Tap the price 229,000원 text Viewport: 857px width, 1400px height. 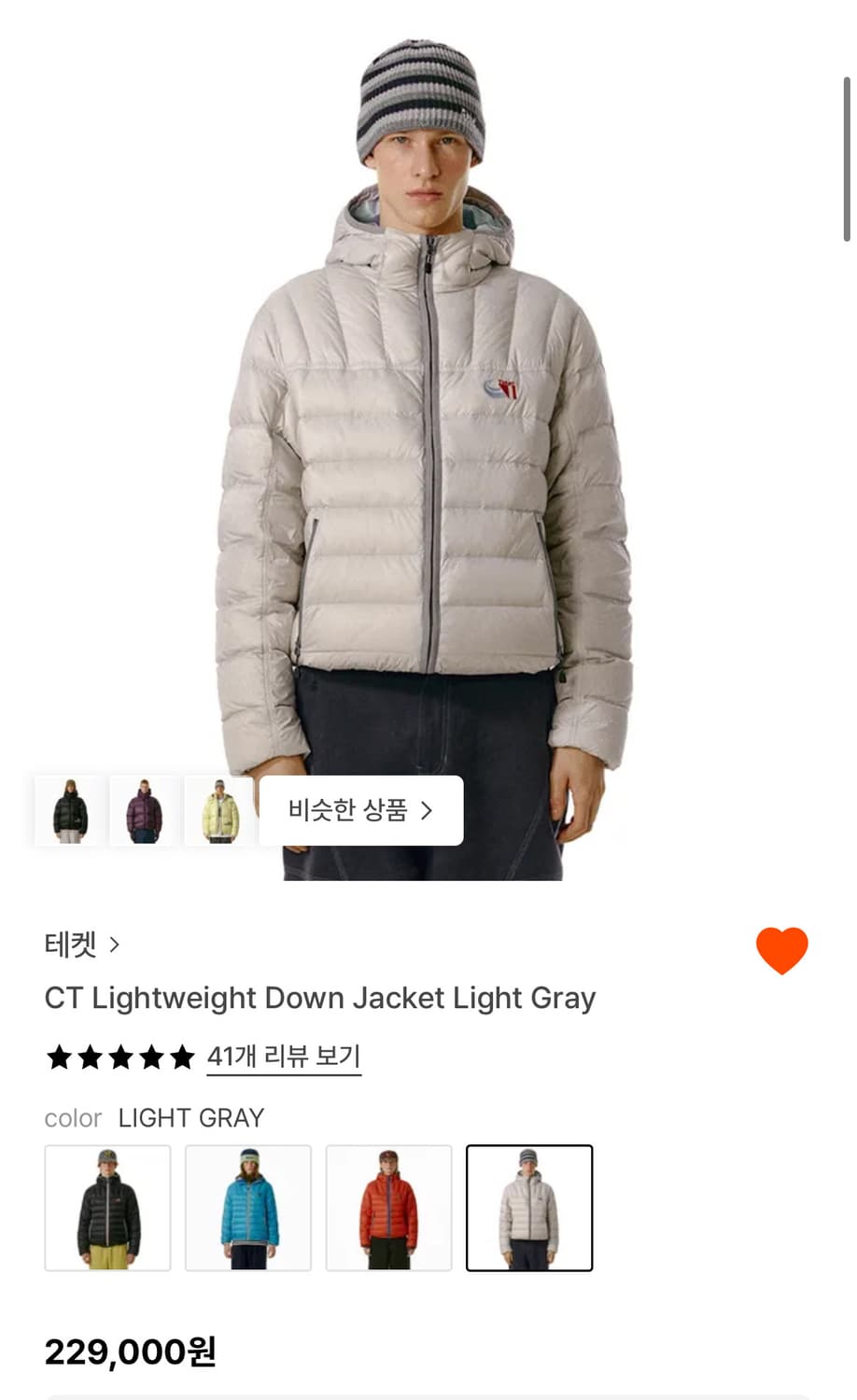click(x=131, y=1350)
